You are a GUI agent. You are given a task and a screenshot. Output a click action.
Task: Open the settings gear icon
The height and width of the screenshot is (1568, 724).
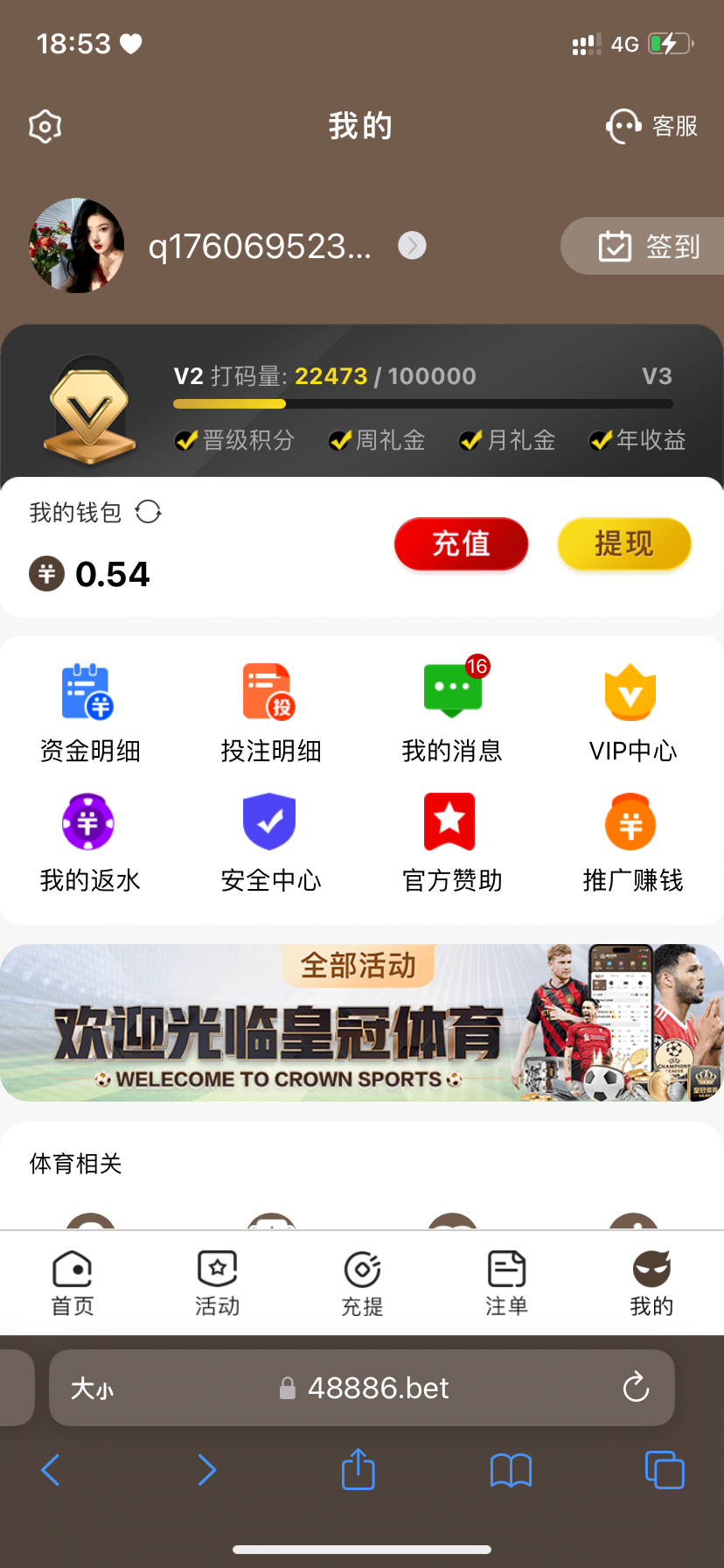click(x=45, y=127)
